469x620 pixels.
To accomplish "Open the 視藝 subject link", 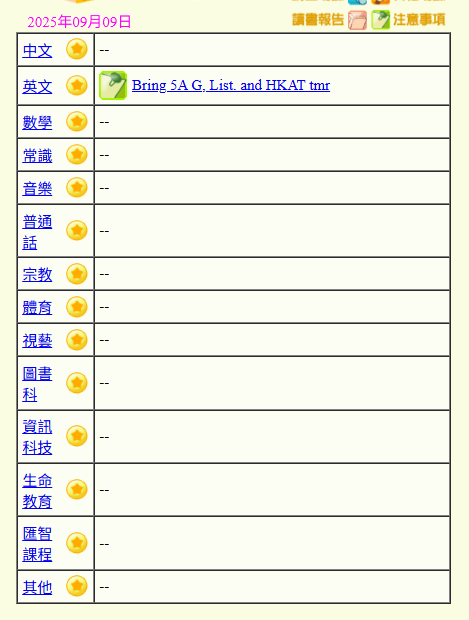I will pos(37,340).
